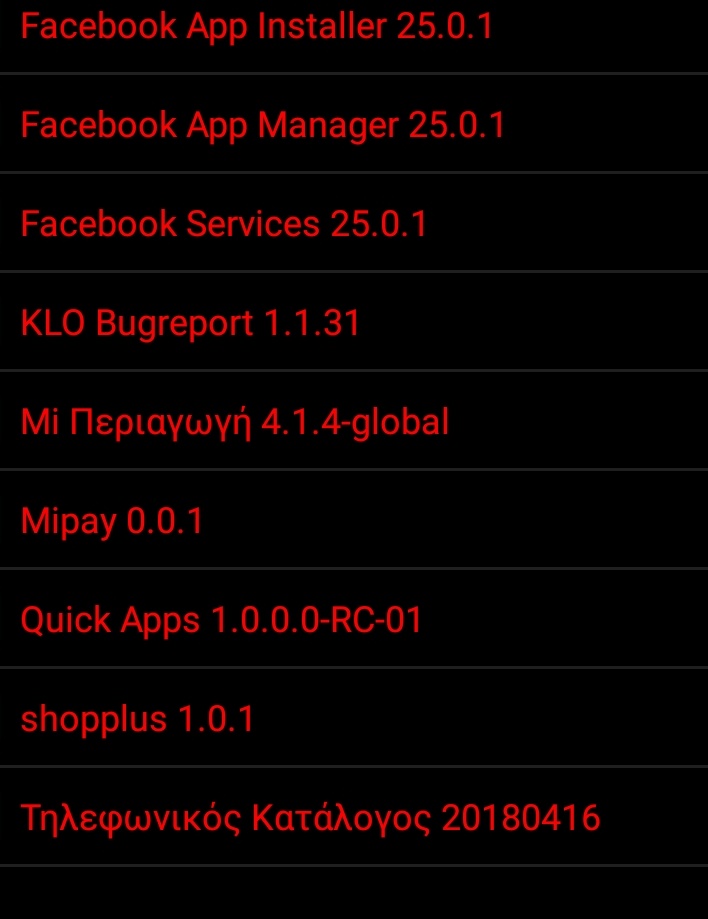Tap the Facebook Services 25.0.1 row

[224, 224]
